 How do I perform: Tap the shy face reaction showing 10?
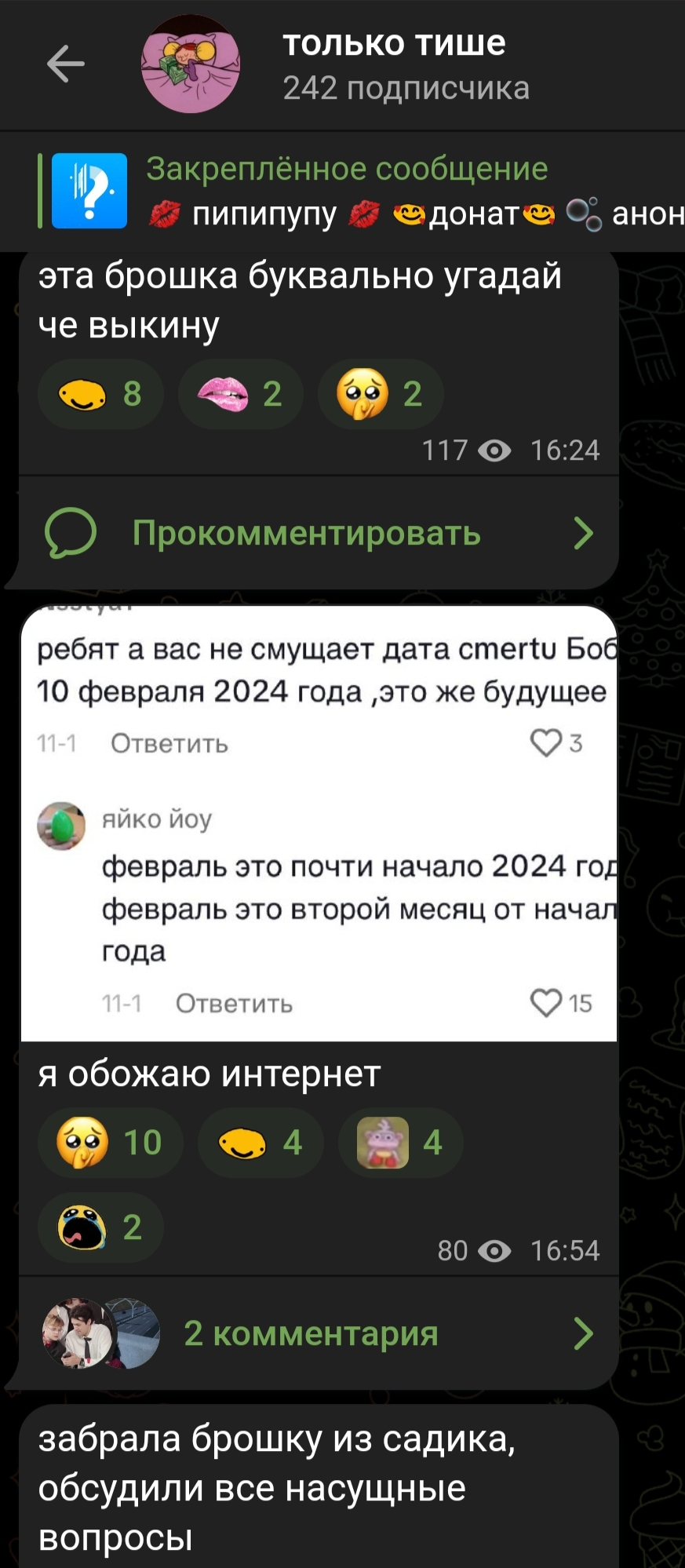coord(111,1143)
